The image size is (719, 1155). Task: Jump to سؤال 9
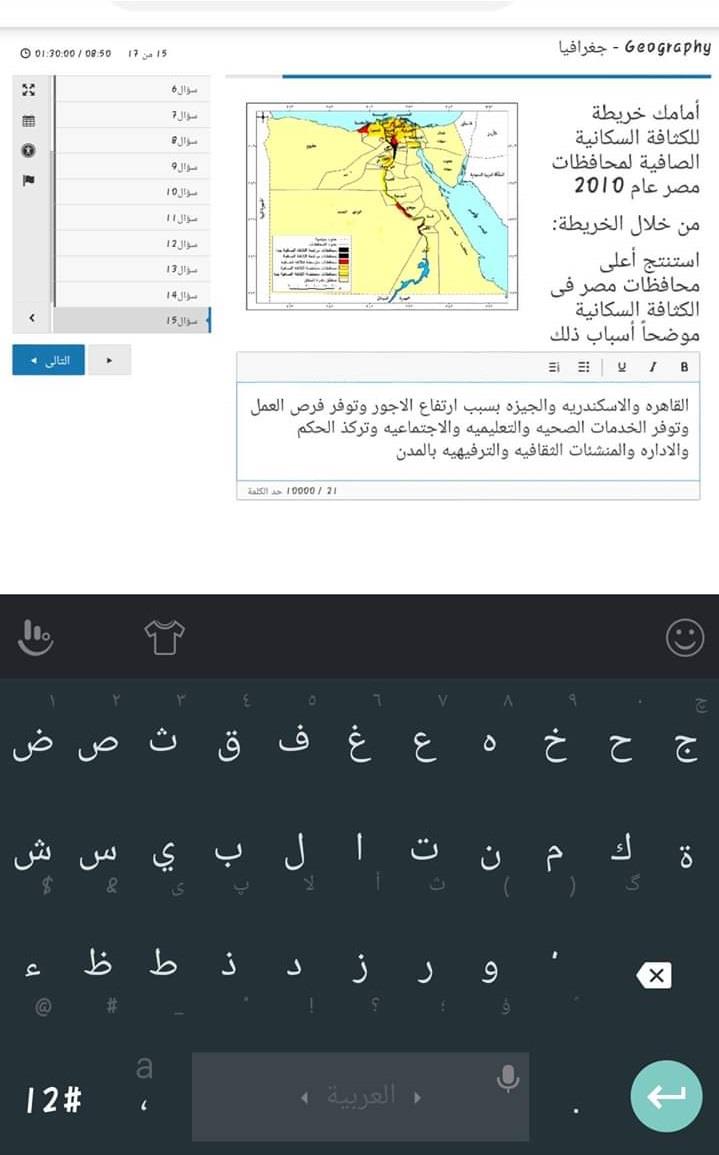[186, 166]
